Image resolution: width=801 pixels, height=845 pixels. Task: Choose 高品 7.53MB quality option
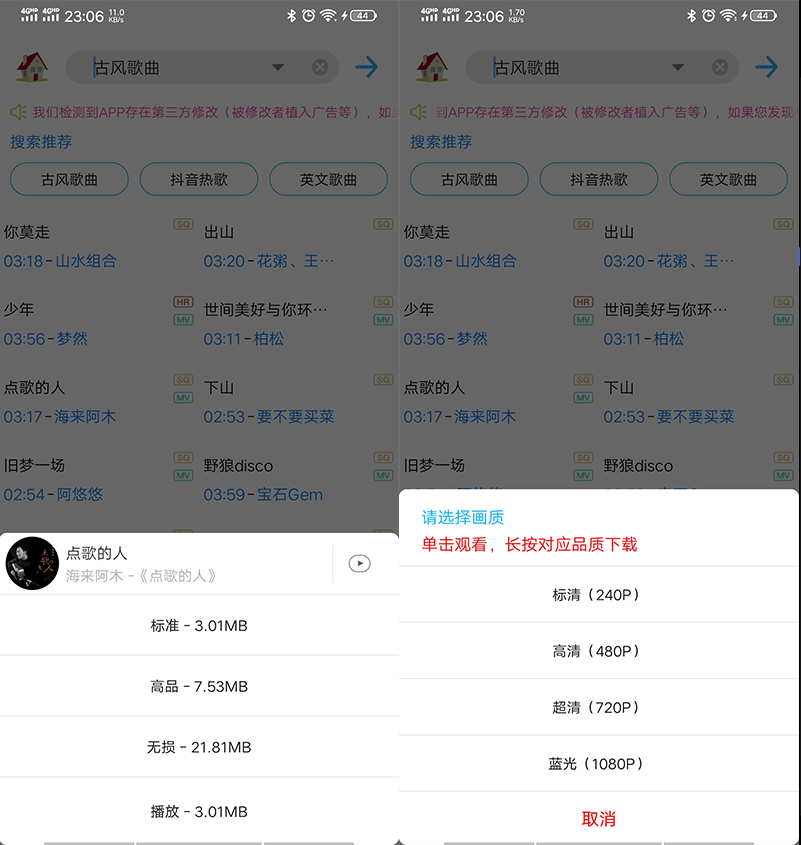coord(199,687)
